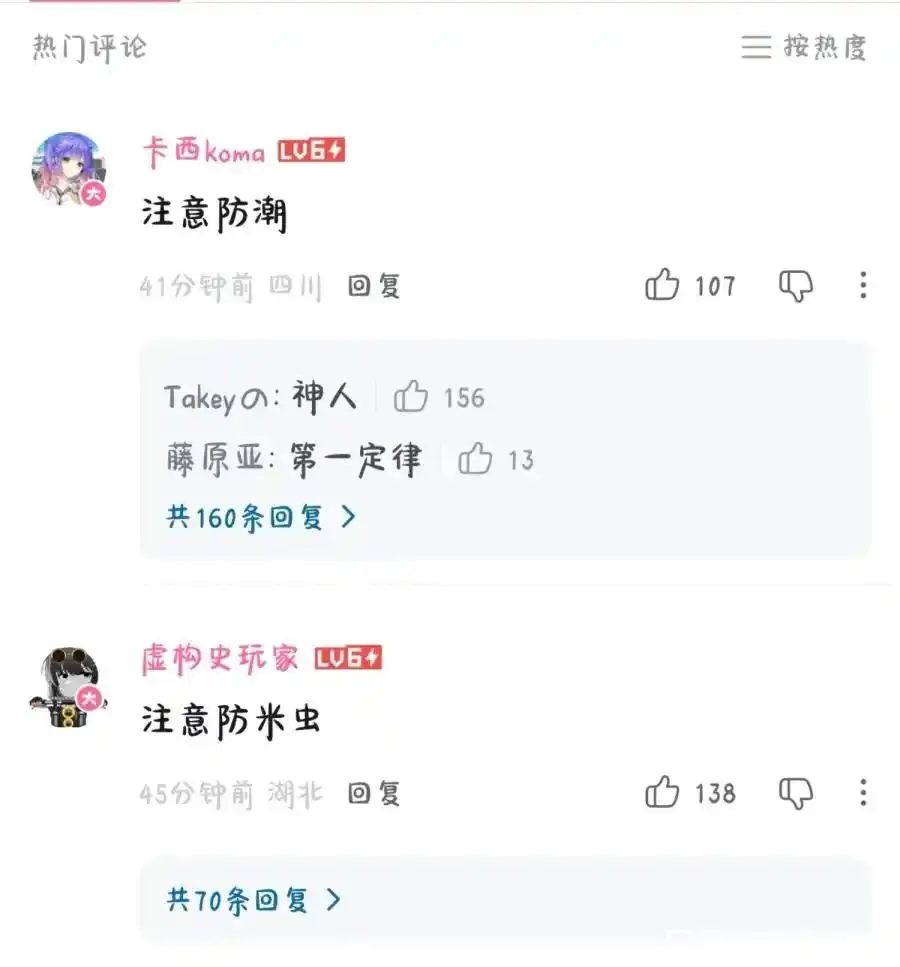Dislike the 注意防米虫 comment
The height and width of the screenshot is (967, 900).
[796, 793]
